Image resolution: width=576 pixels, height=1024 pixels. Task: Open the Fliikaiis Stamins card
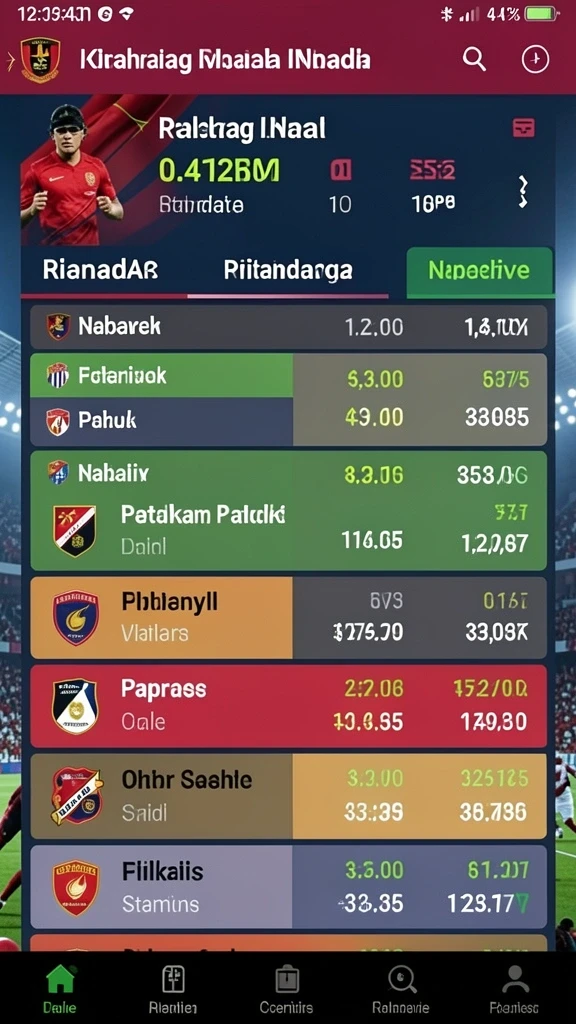tap(288, 887)
